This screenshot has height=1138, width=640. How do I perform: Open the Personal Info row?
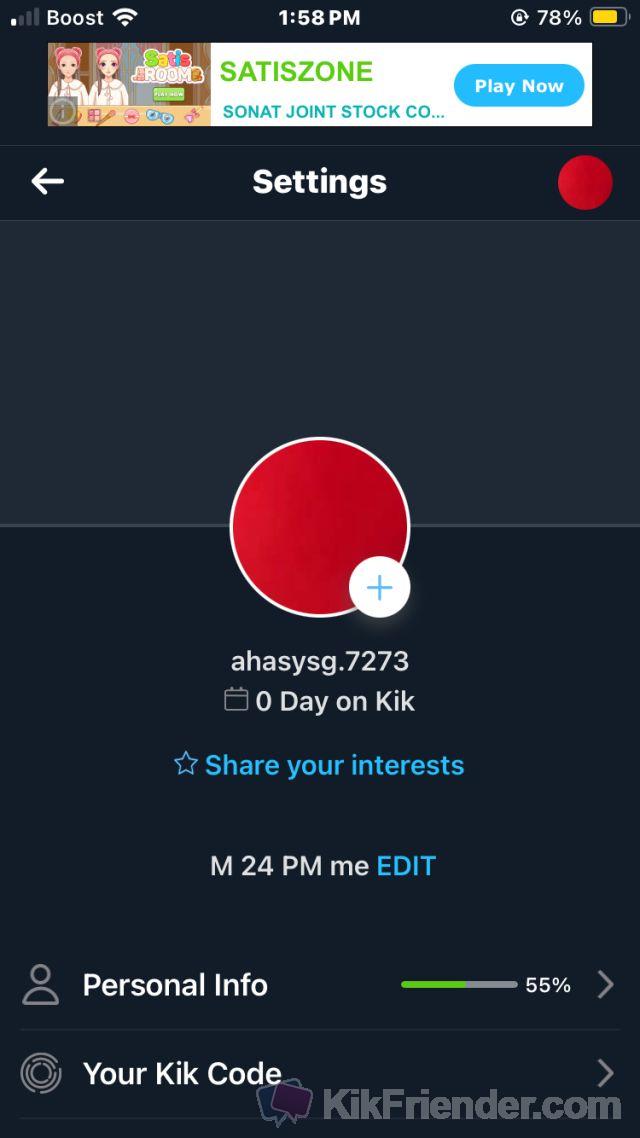coord(319,985)
